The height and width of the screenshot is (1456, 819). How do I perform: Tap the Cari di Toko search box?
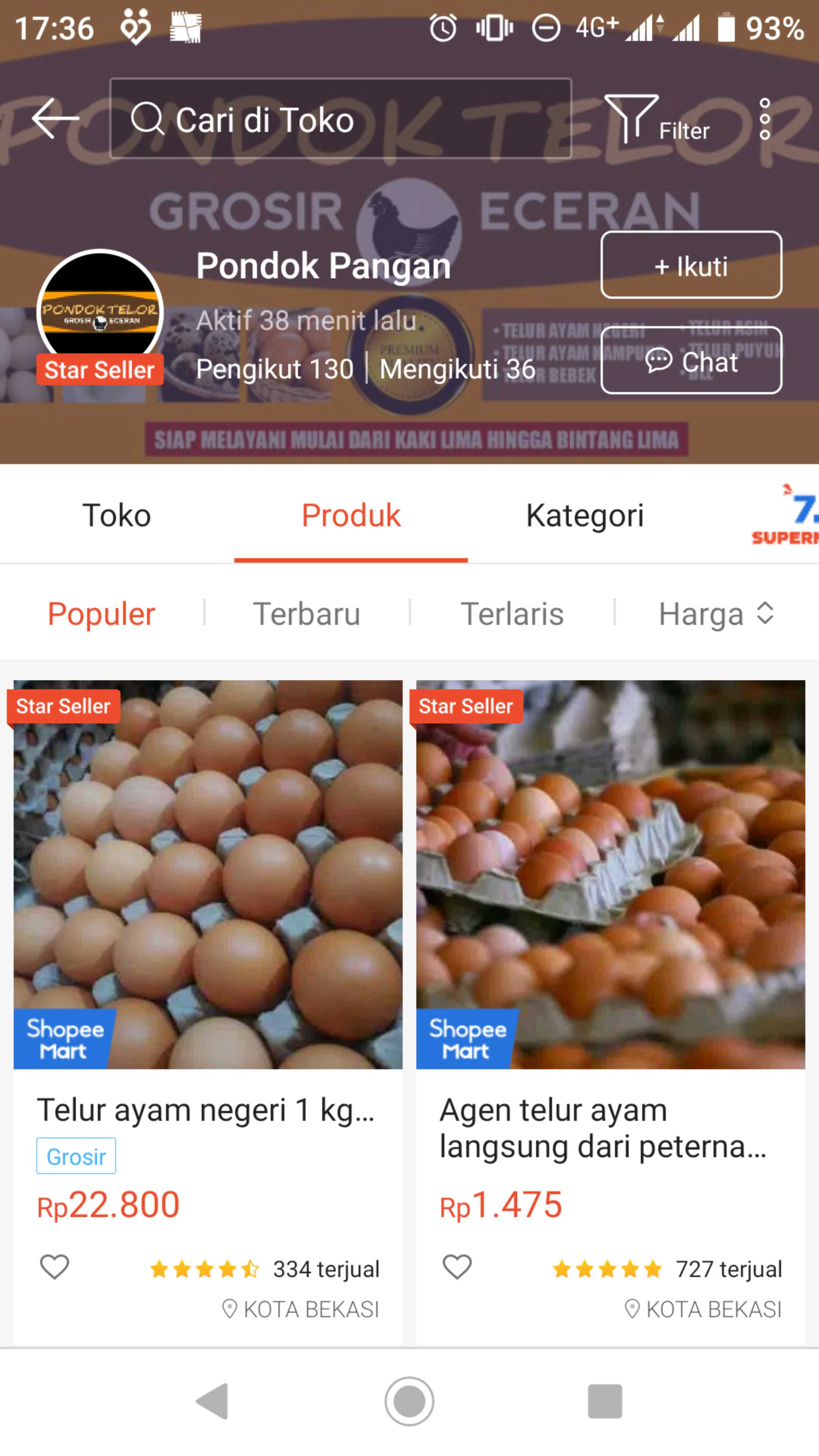(340, 118)
